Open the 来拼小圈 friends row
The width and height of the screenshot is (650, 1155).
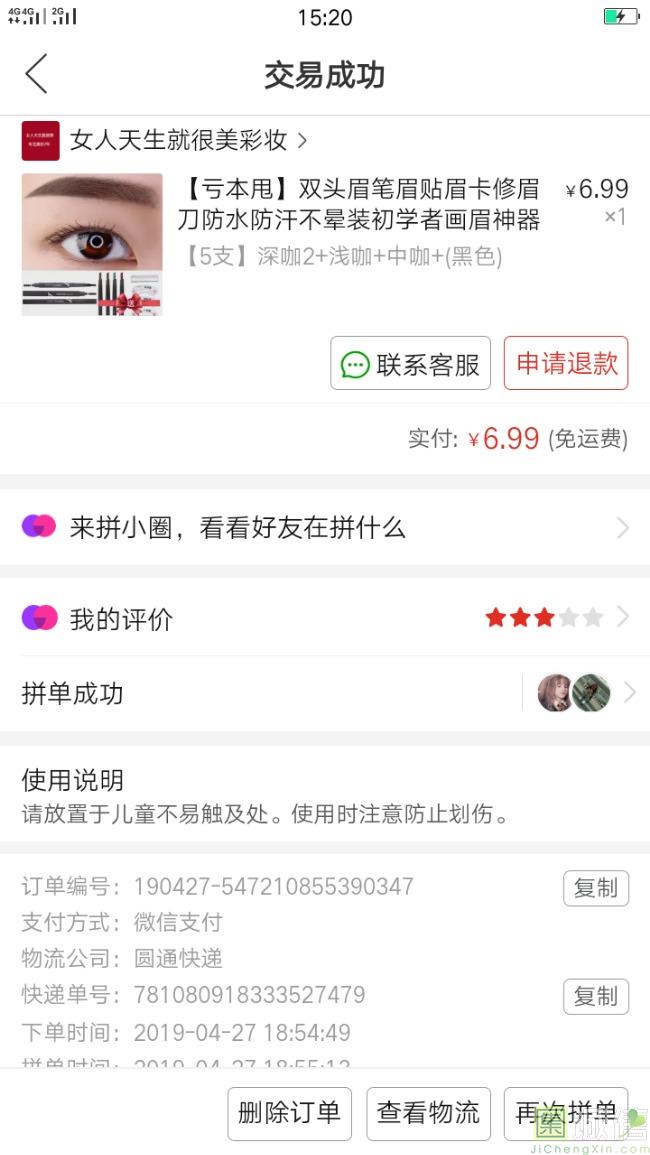click(x=325, y=527)
